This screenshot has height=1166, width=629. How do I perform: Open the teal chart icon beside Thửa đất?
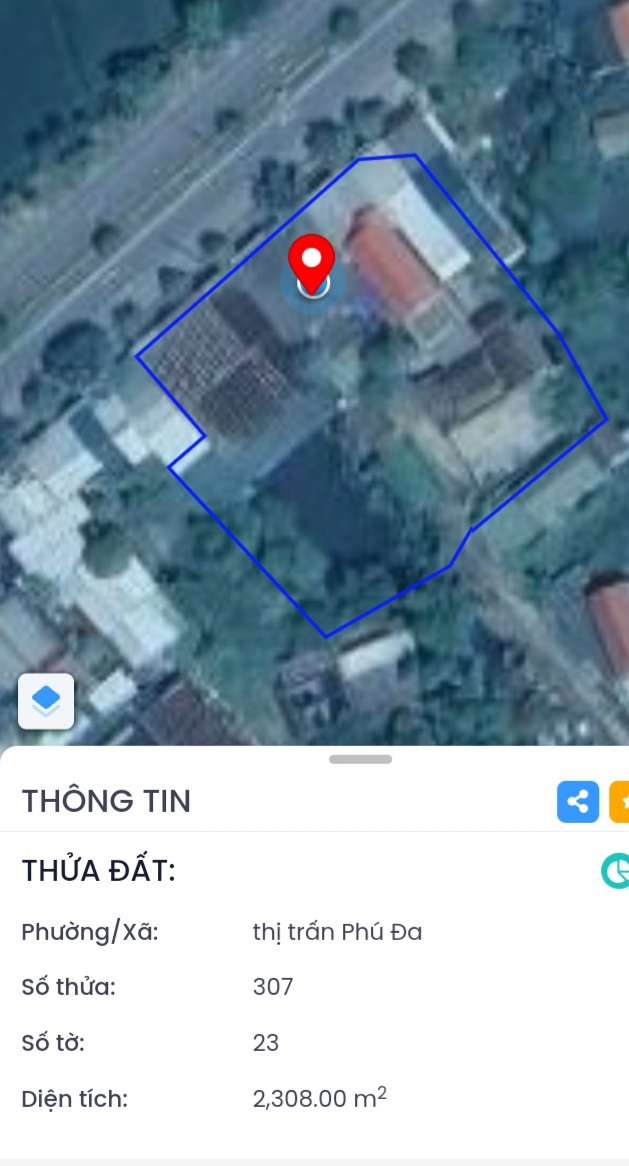tap(616, 870)
